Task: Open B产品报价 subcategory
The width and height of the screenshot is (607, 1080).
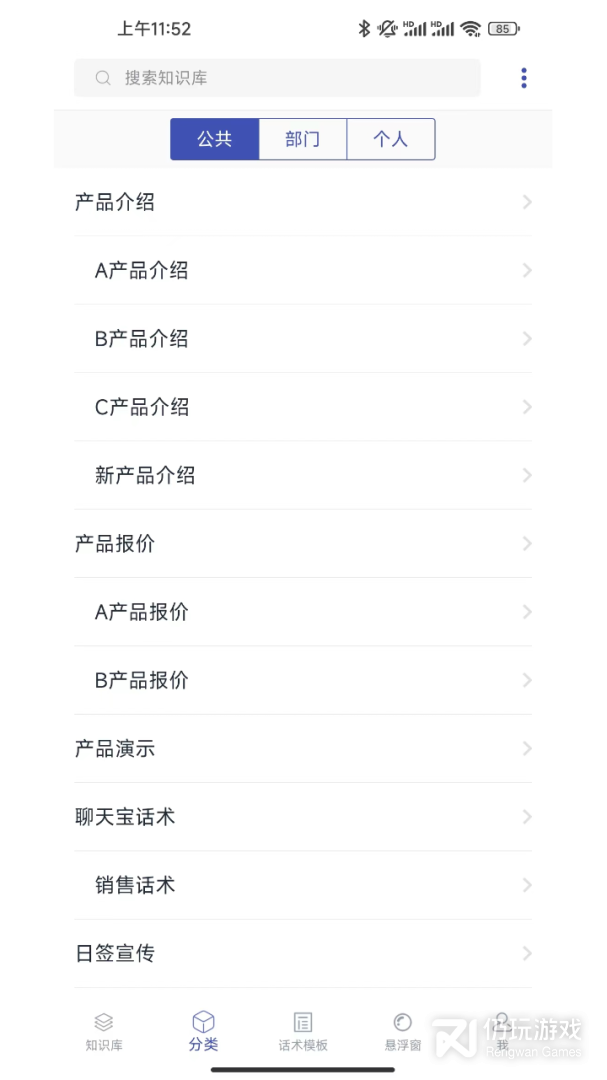Action: 302,680
